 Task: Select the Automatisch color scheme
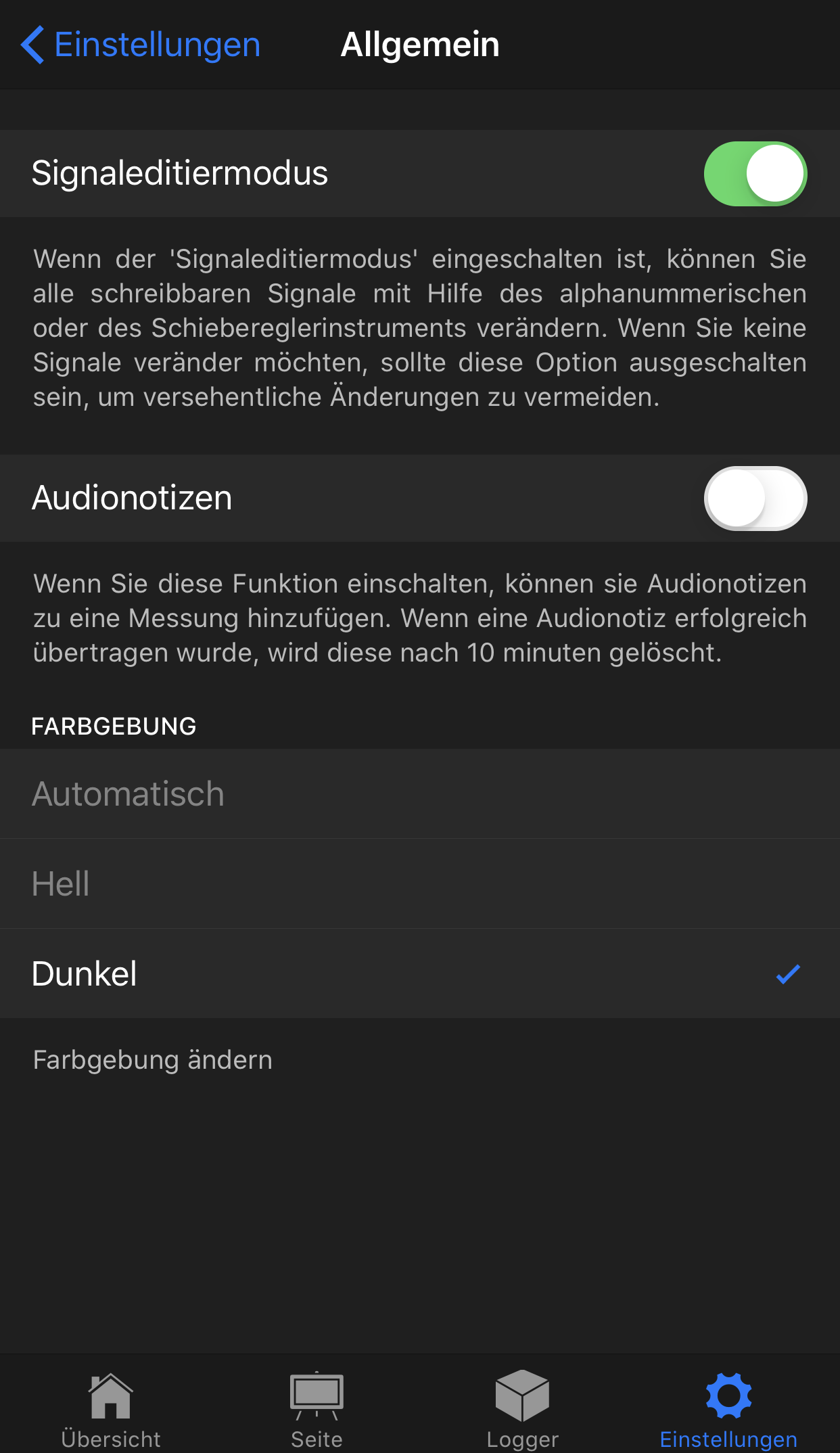[419, 793]
